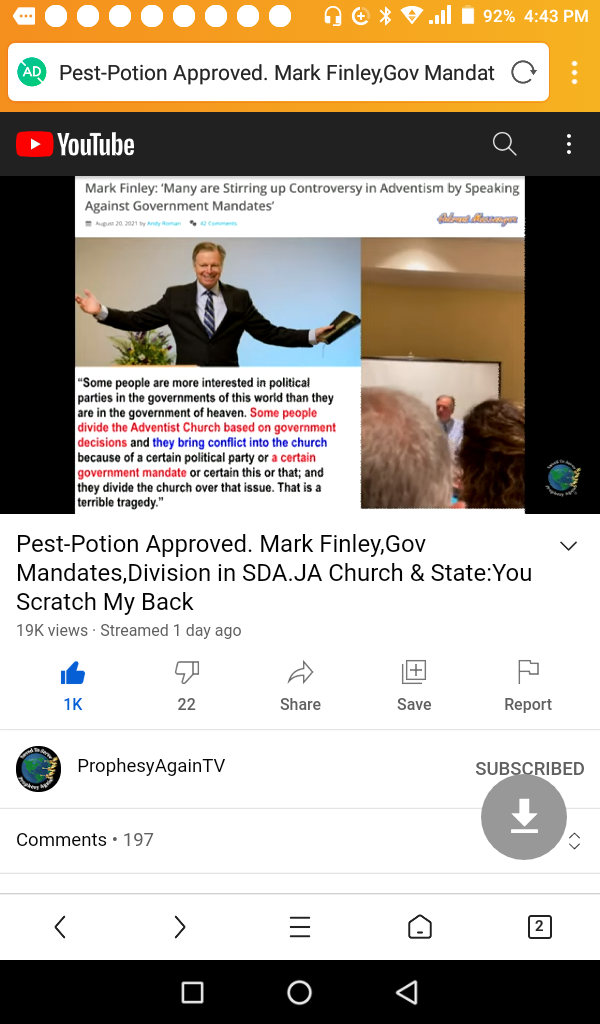Image resolution: width=600 pixels, height=1024 pixels.
Task: Share this video
Action: coord(300,685)
